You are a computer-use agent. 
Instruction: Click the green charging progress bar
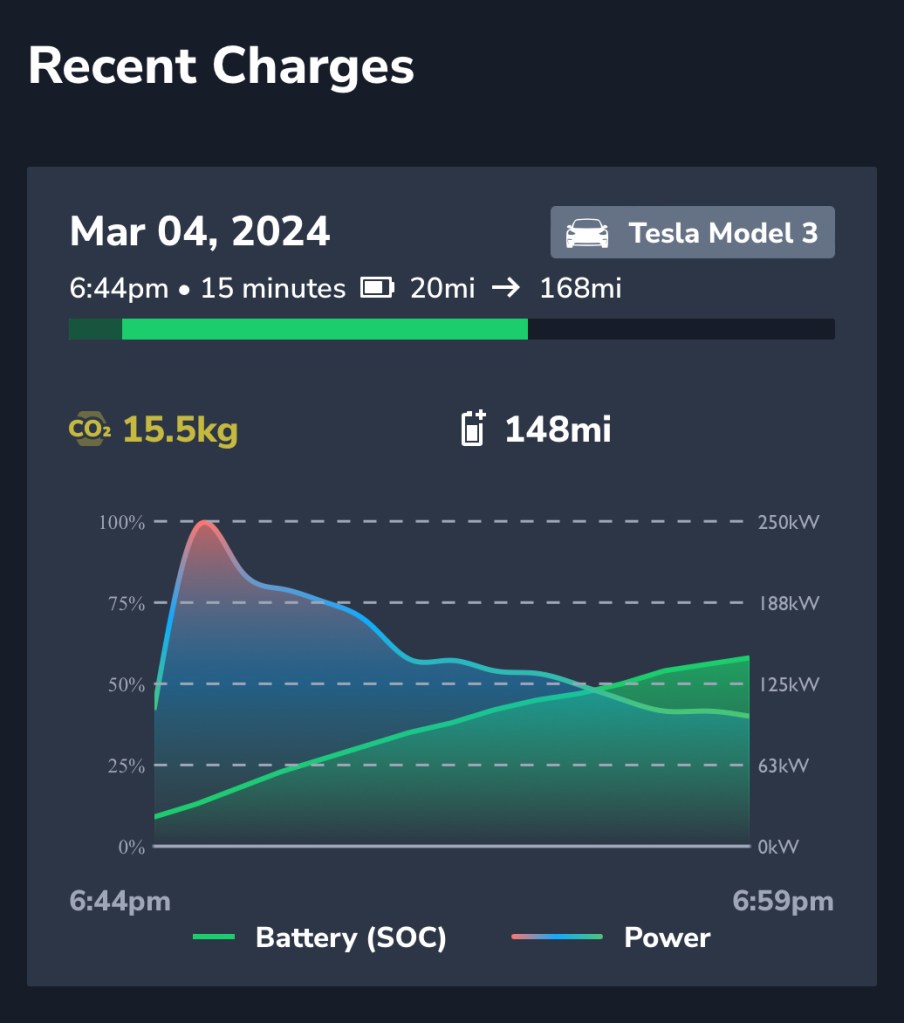pyautogui.click(x=325, y=328)
